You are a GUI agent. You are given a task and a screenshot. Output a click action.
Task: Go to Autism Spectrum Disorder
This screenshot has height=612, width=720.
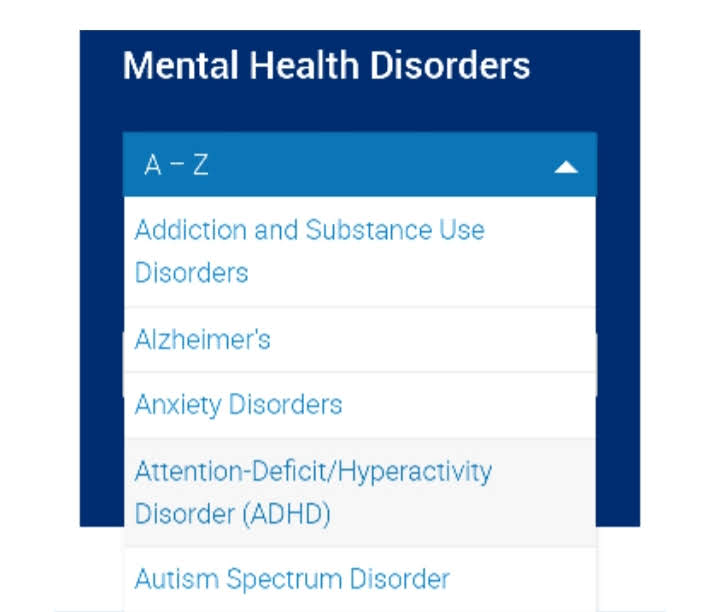(x=292, y=579)
